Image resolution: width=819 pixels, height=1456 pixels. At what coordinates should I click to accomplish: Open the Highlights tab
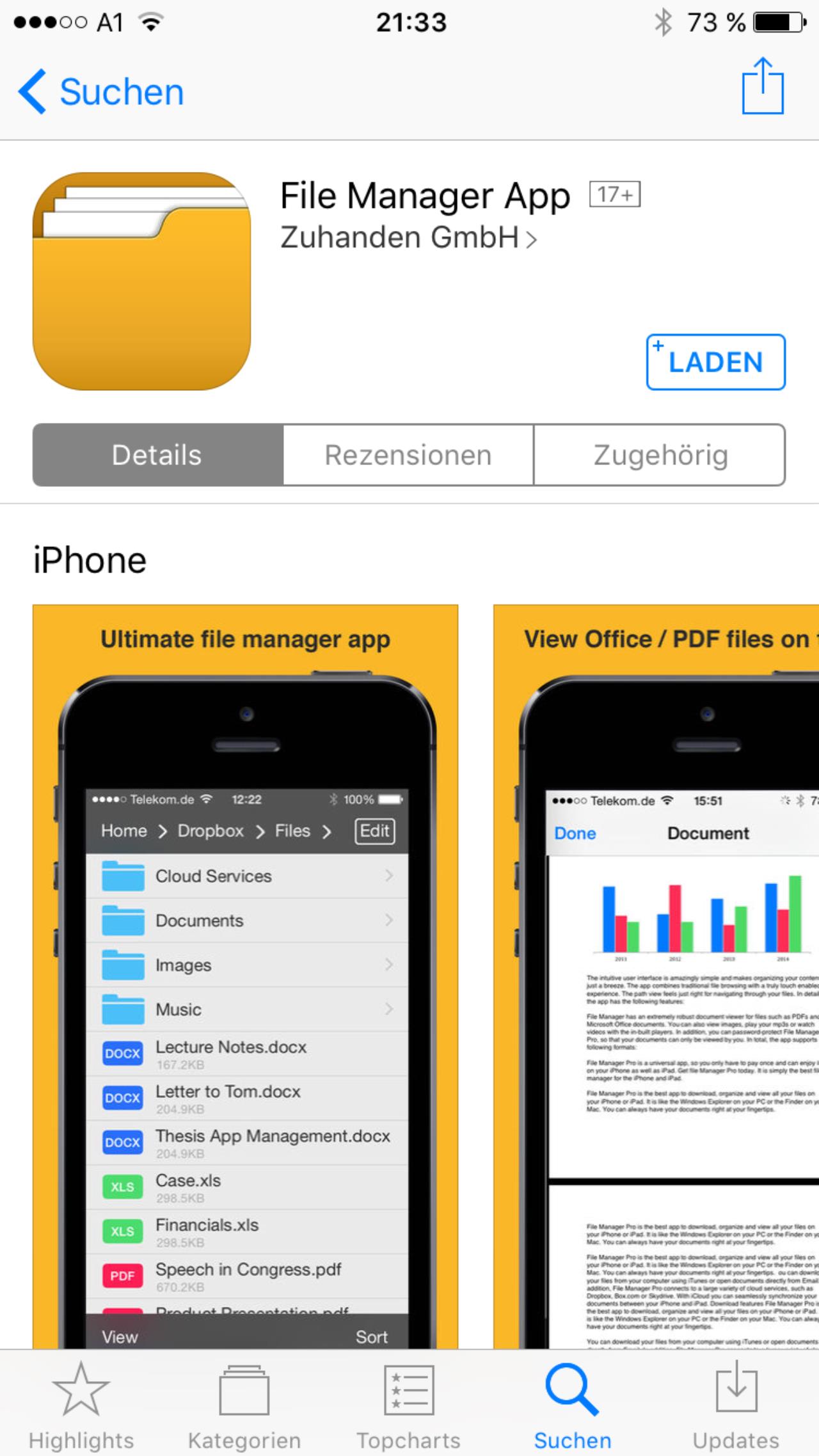click(x=81, y=1405)
